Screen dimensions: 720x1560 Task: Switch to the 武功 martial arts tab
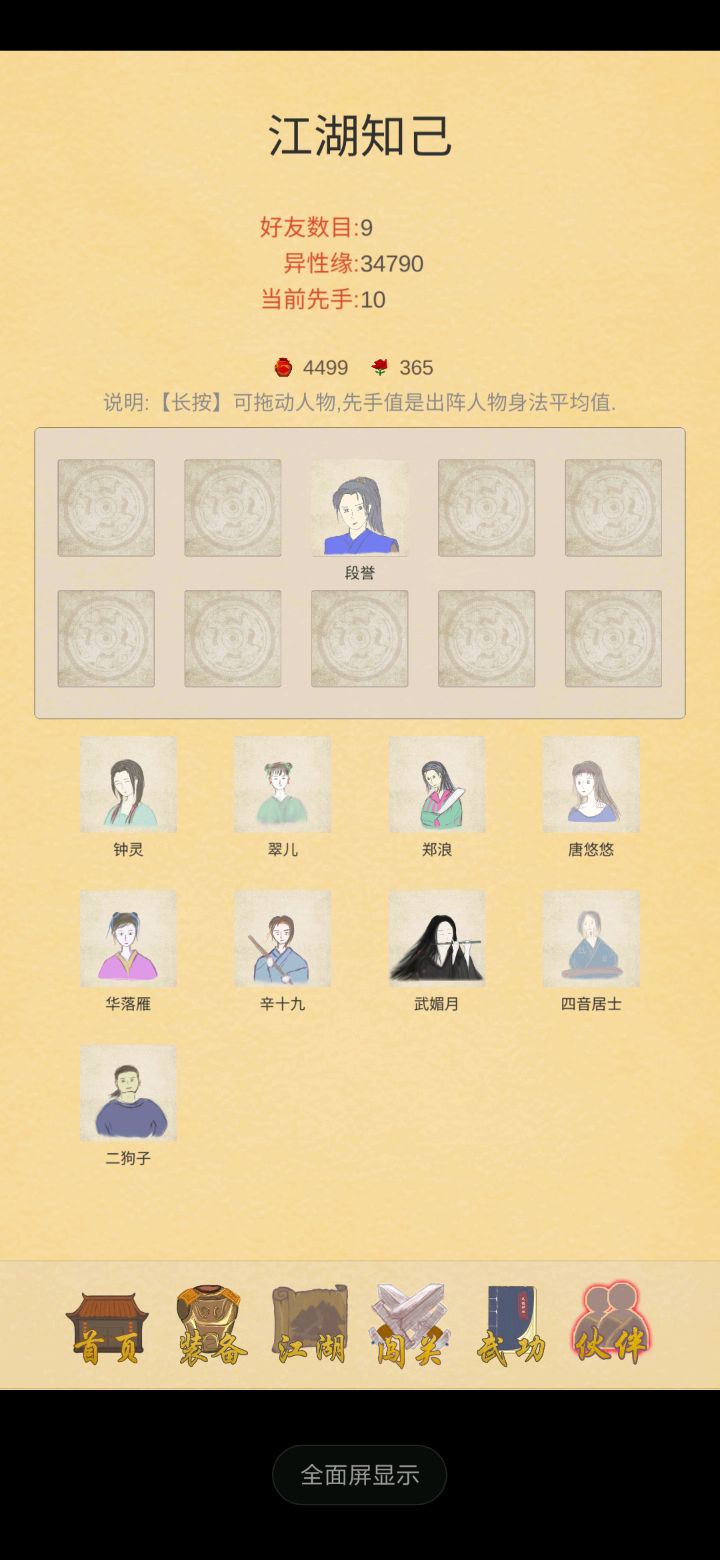(511, 1326)
